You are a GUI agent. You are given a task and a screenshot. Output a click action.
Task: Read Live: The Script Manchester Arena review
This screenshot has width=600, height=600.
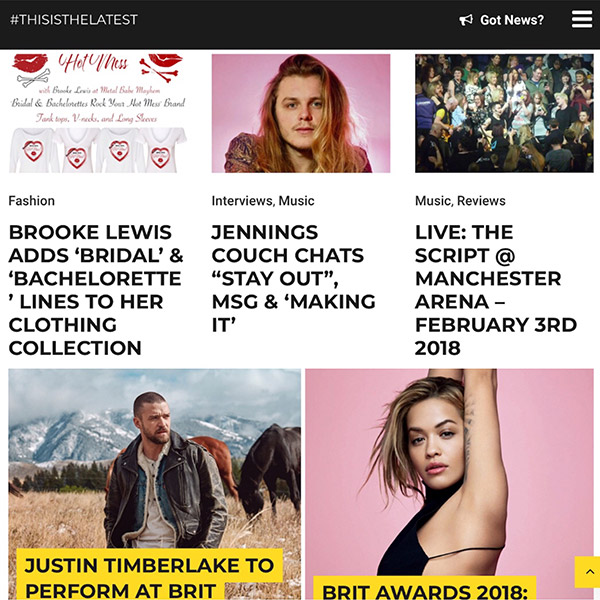[x=496, y=290]
